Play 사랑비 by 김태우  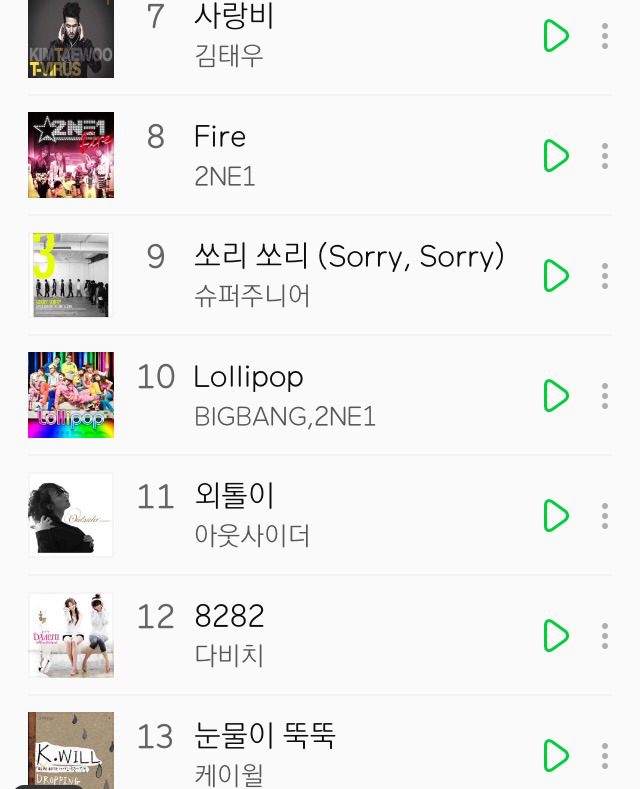tap(555, 36)
